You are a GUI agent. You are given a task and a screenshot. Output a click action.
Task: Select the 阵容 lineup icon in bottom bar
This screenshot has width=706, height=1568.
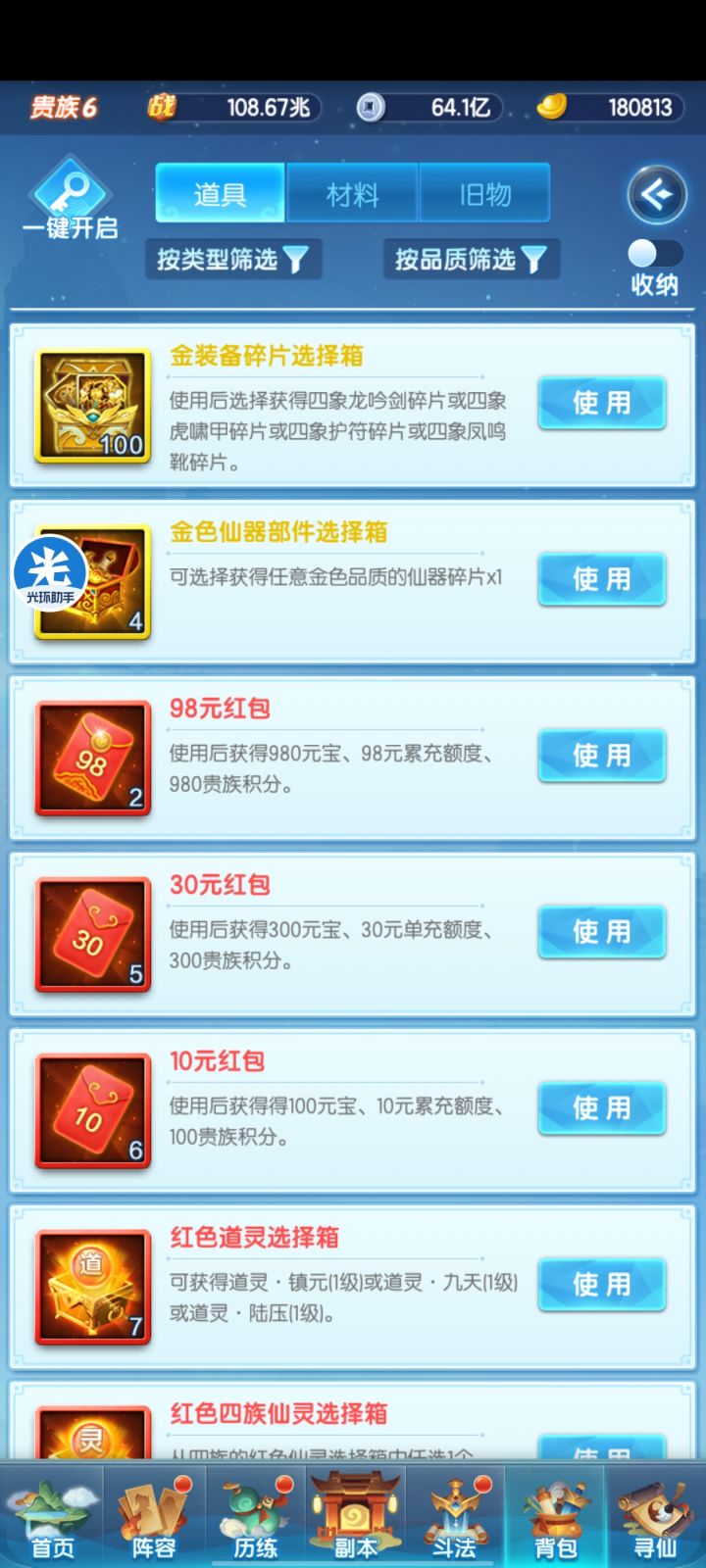coord(152,1514)
